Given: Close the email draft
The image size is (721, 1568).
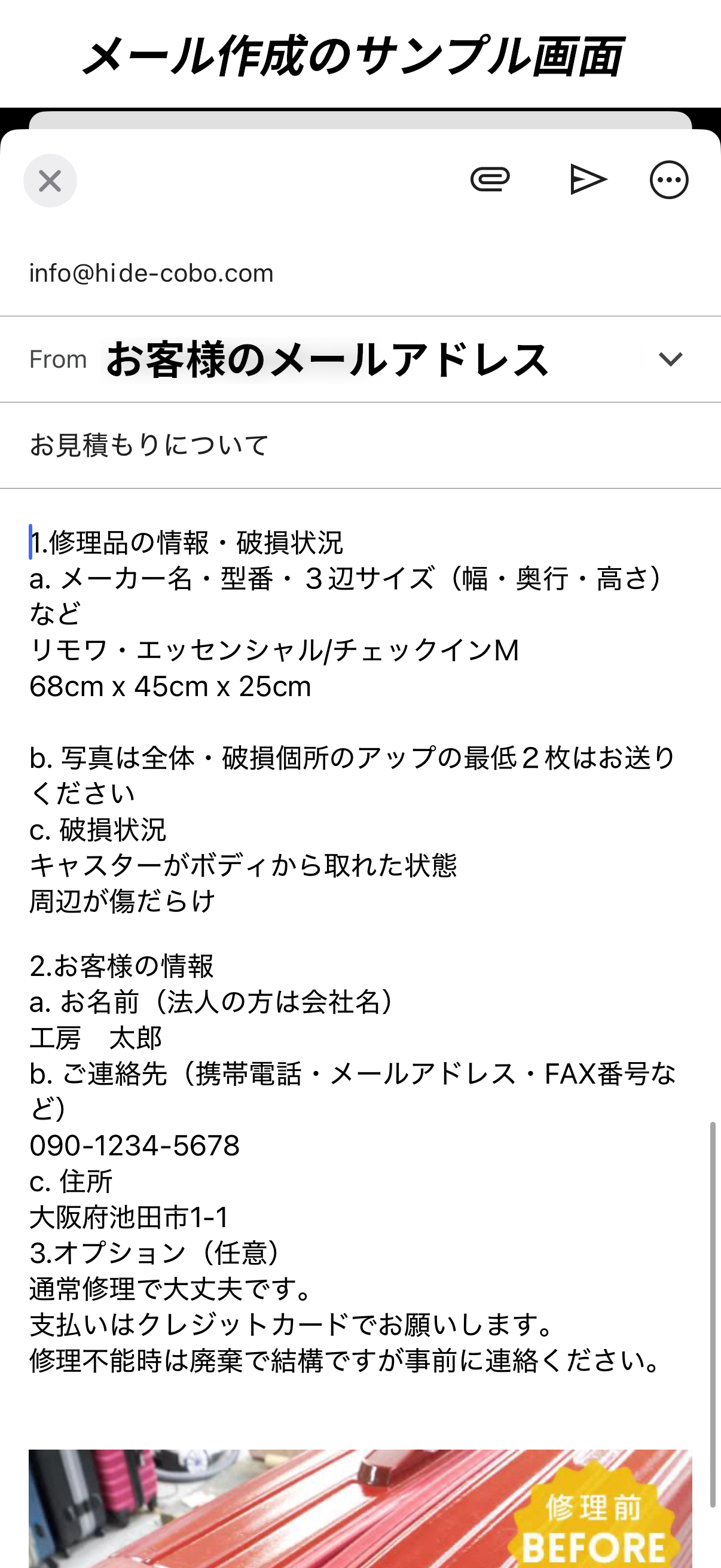Looking at the screenshot, I should (x=50, y=181).
